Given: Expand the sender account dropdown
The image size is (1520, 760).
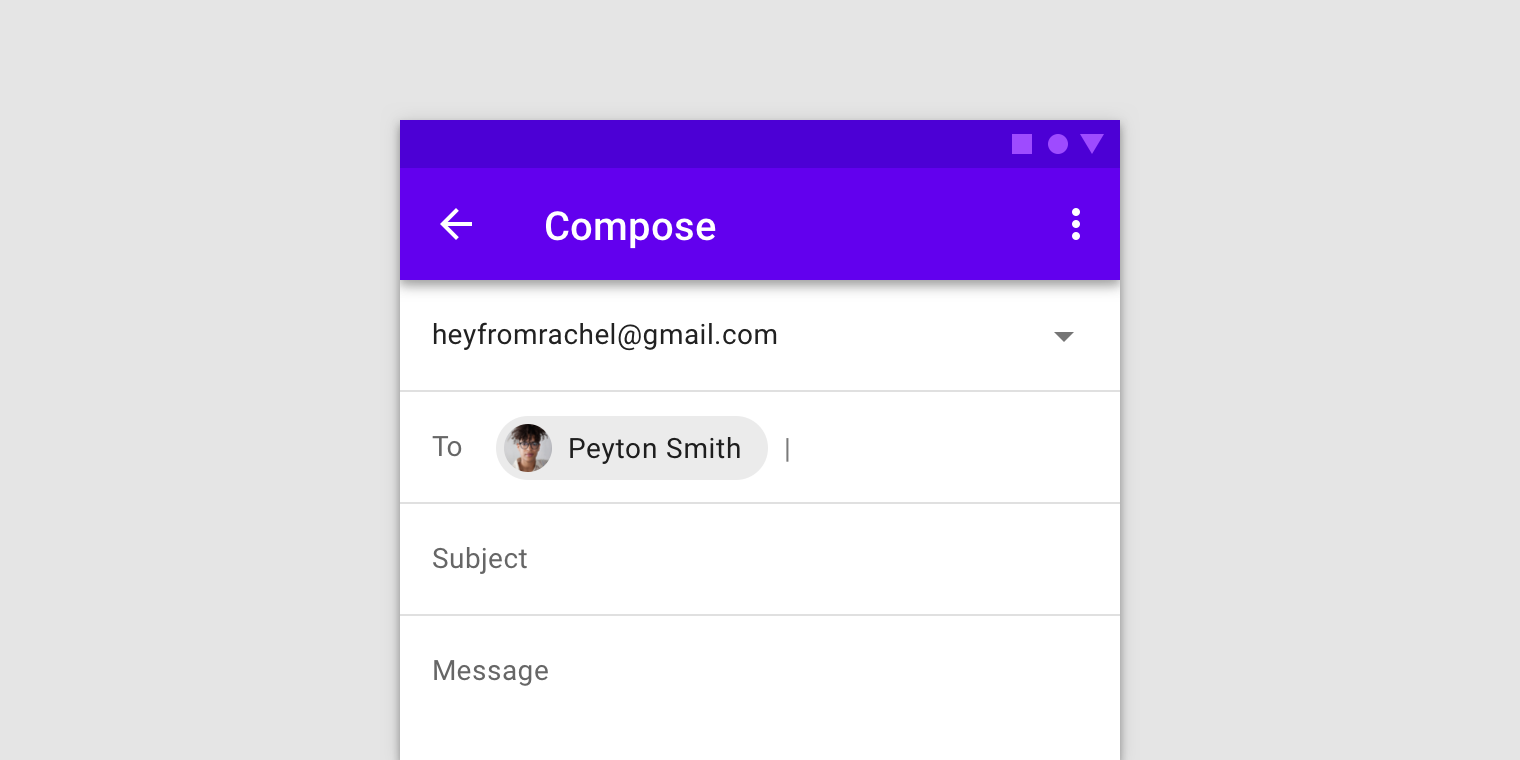Looking at the screenshot, I should [1064, 337].
